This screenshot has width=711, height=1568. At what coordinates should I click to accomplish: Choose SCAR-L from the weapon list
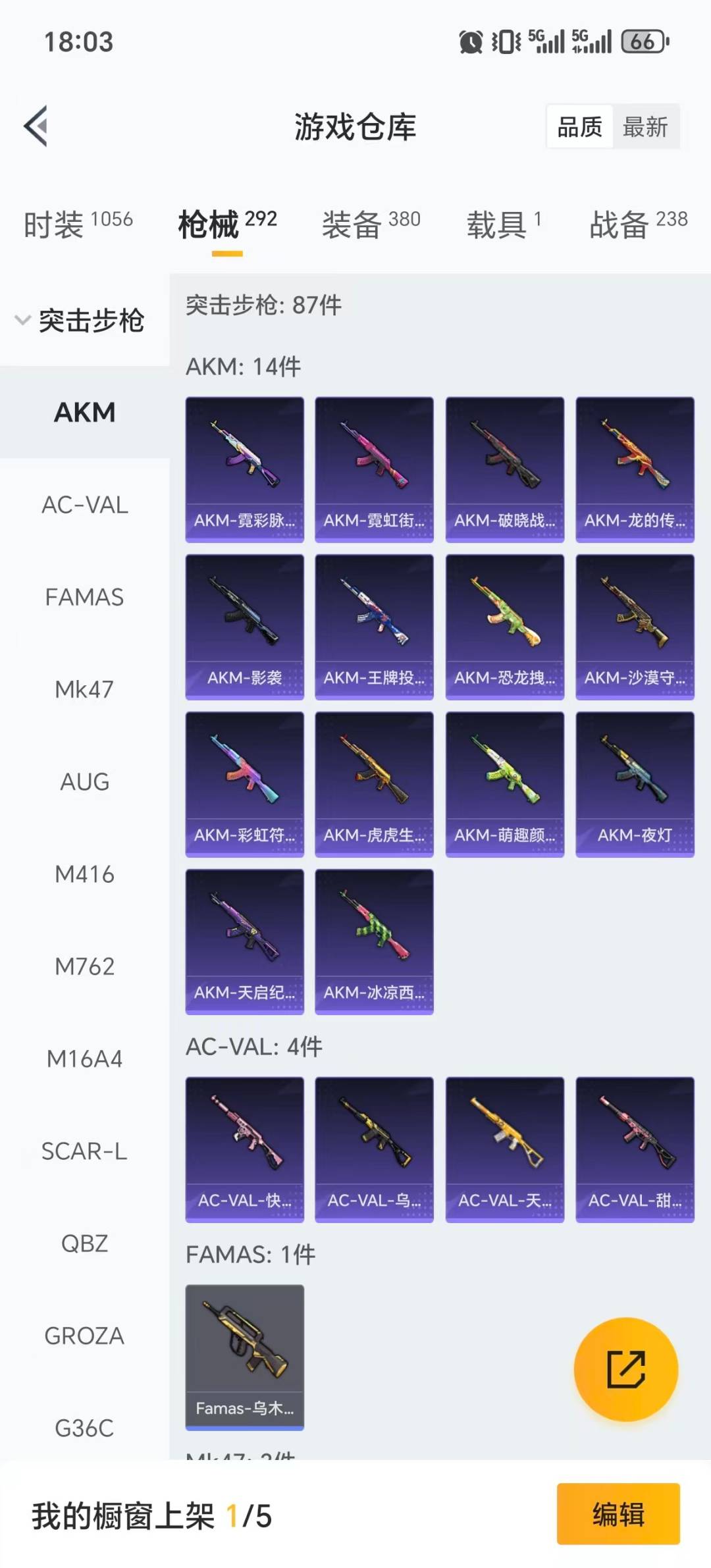pyautogui.click(x=85, y=1151)
